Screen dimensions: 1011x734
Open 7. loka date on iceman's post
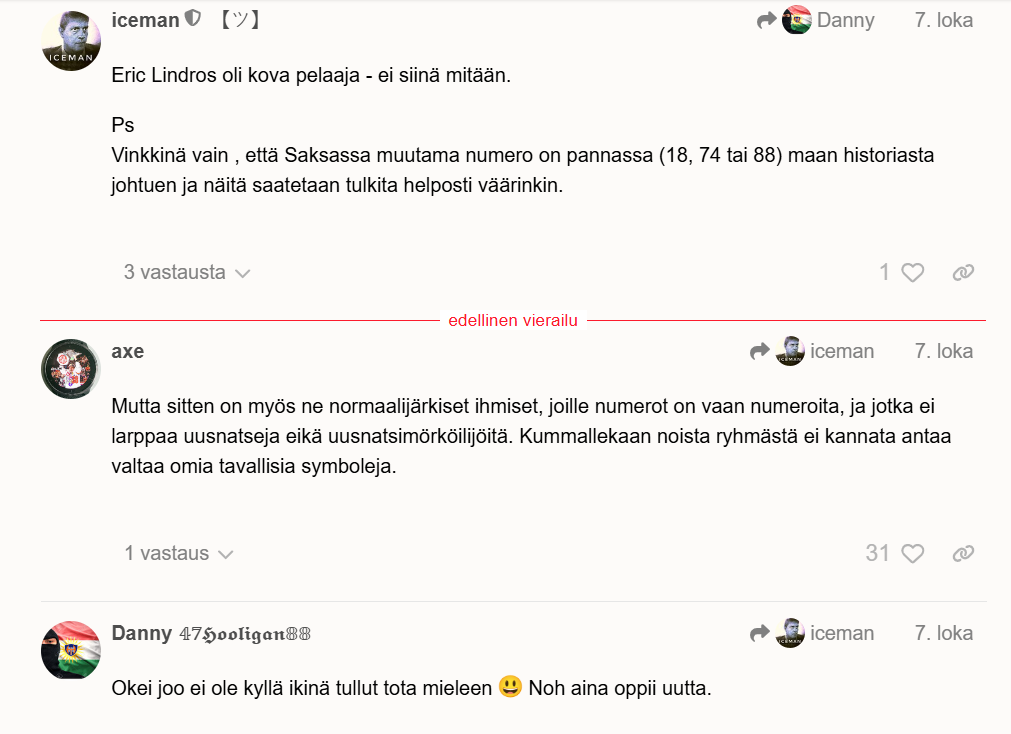(943, 20)
